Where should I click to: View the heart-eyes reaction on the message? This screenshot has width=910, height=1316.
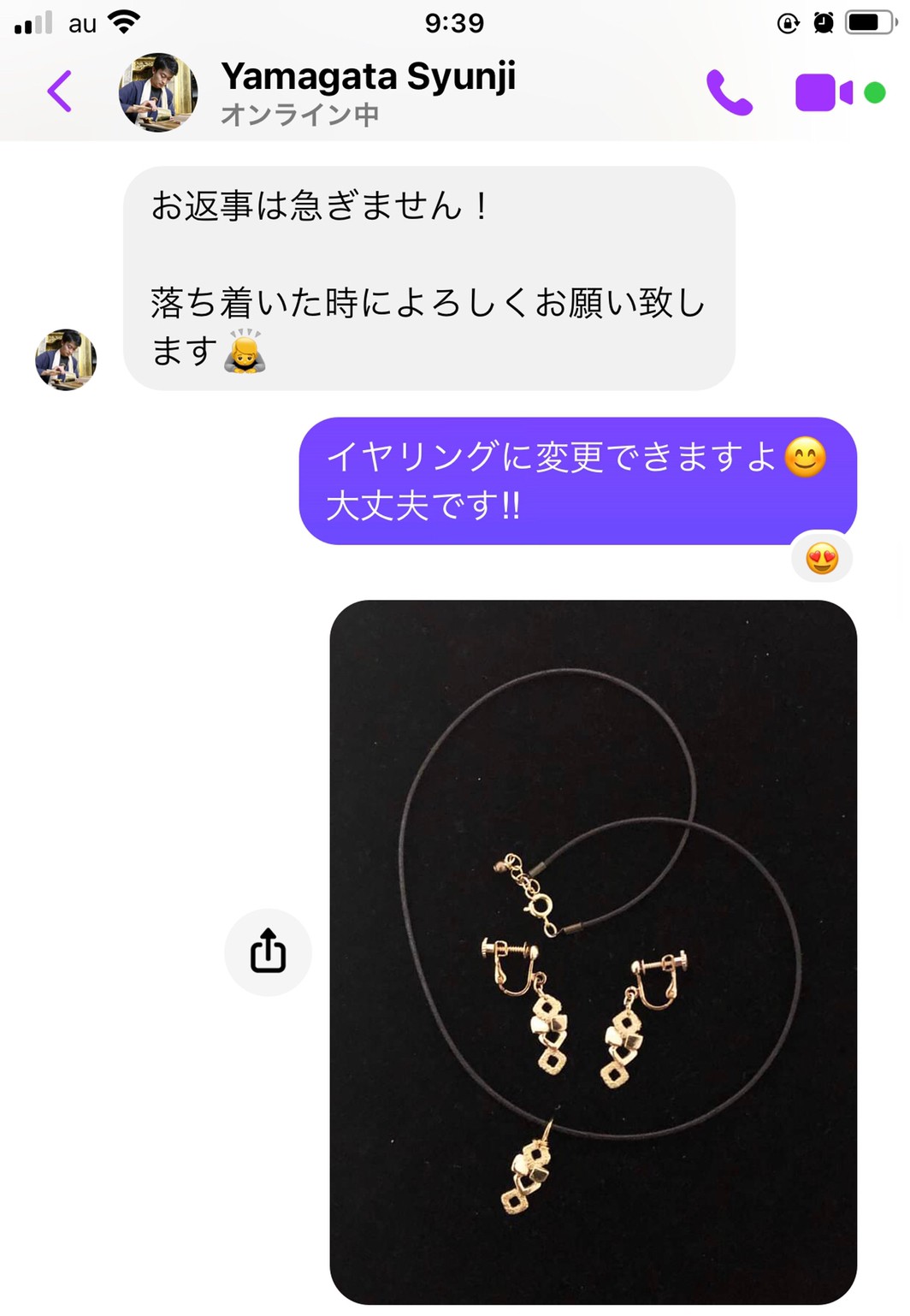pyautogui.click(x=822, y=560)
